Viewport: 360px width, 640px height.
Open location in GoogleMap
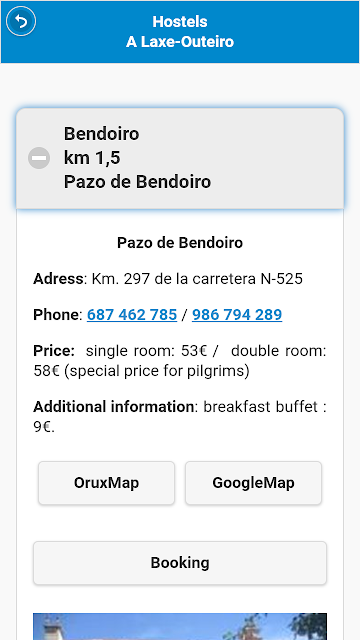point(253,483)
